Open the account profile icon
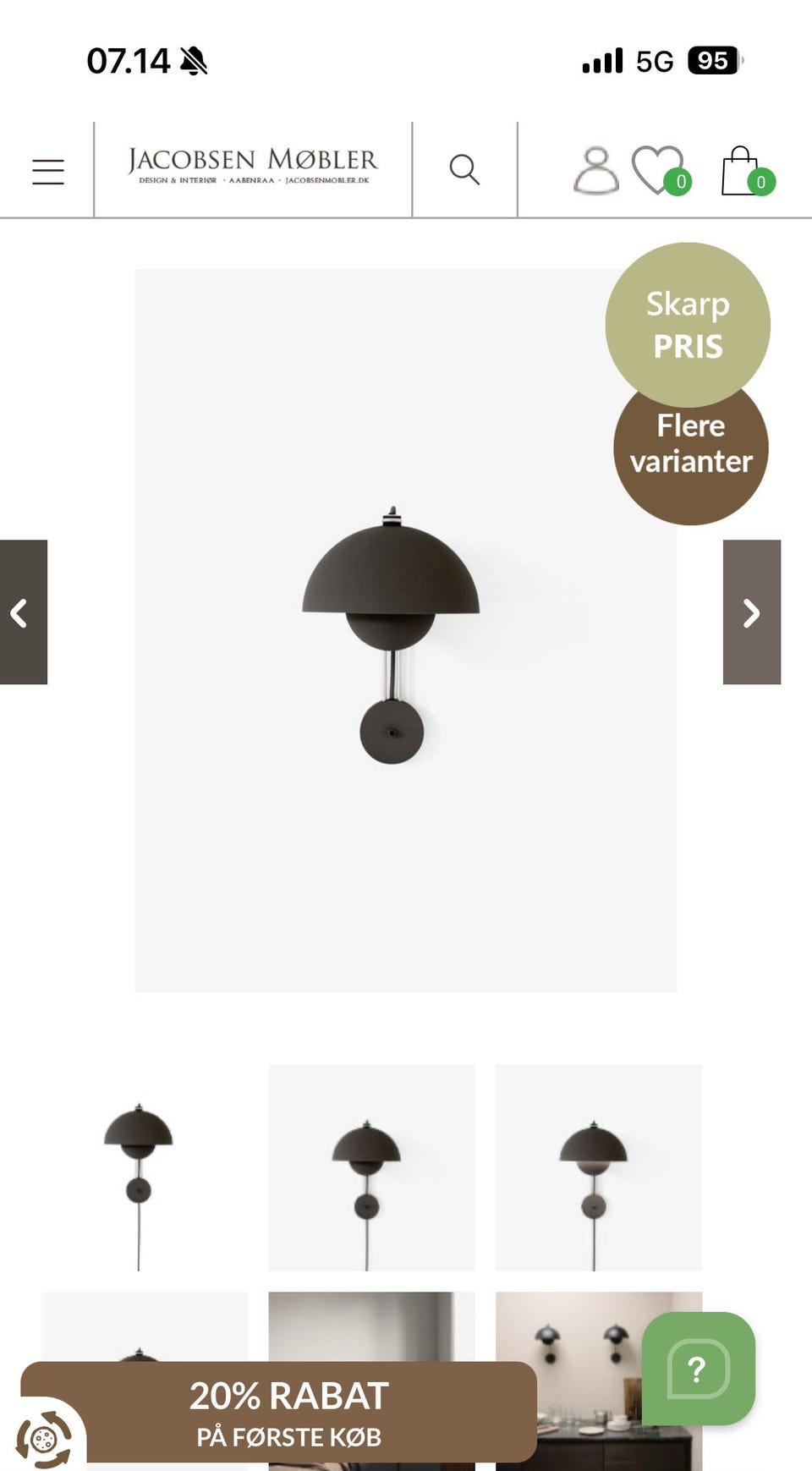812x1471 pixels. point(596,169)
